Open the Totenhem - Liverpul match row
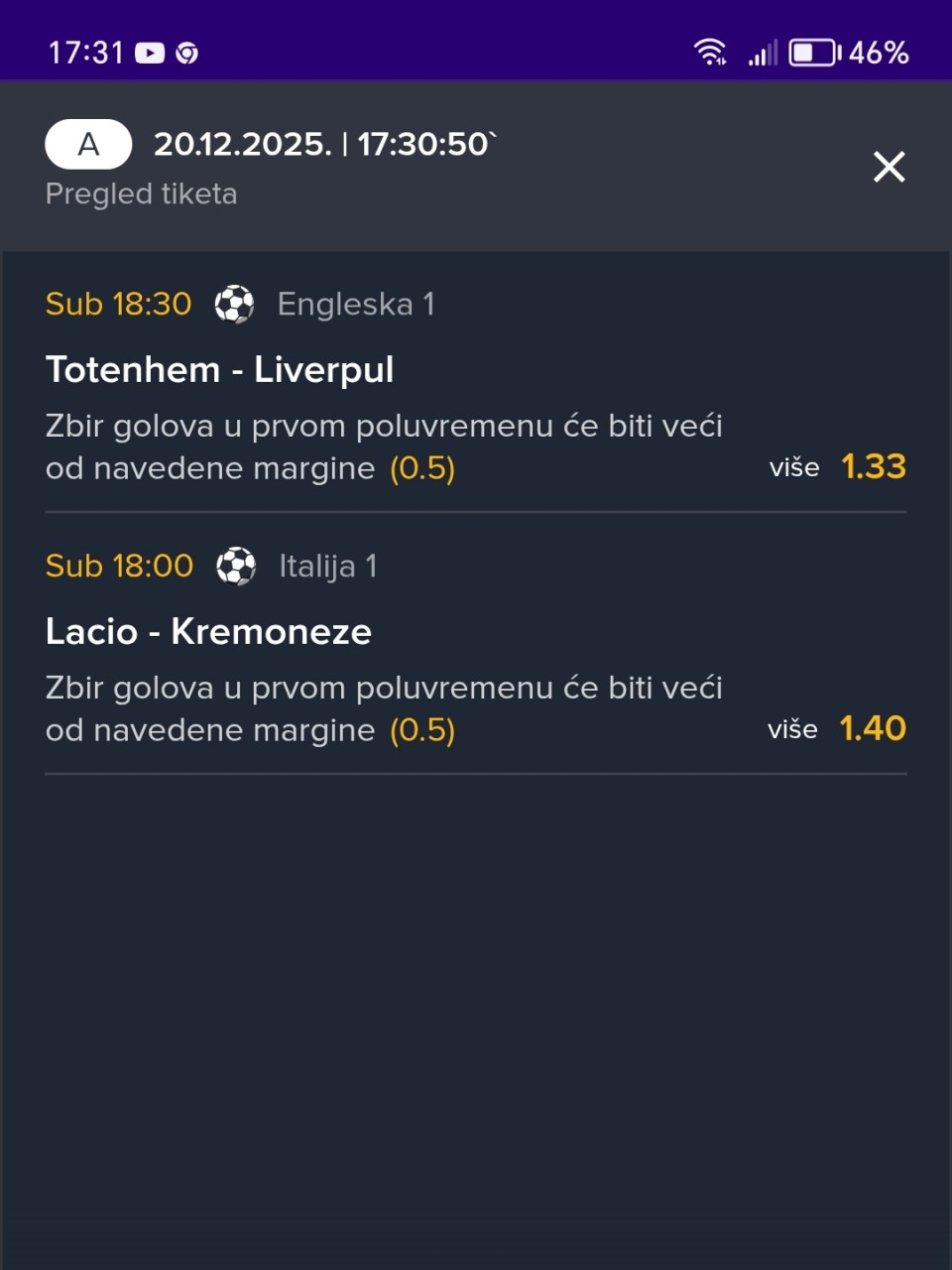Screen dimensions: 952x1270 coord(219,370)
